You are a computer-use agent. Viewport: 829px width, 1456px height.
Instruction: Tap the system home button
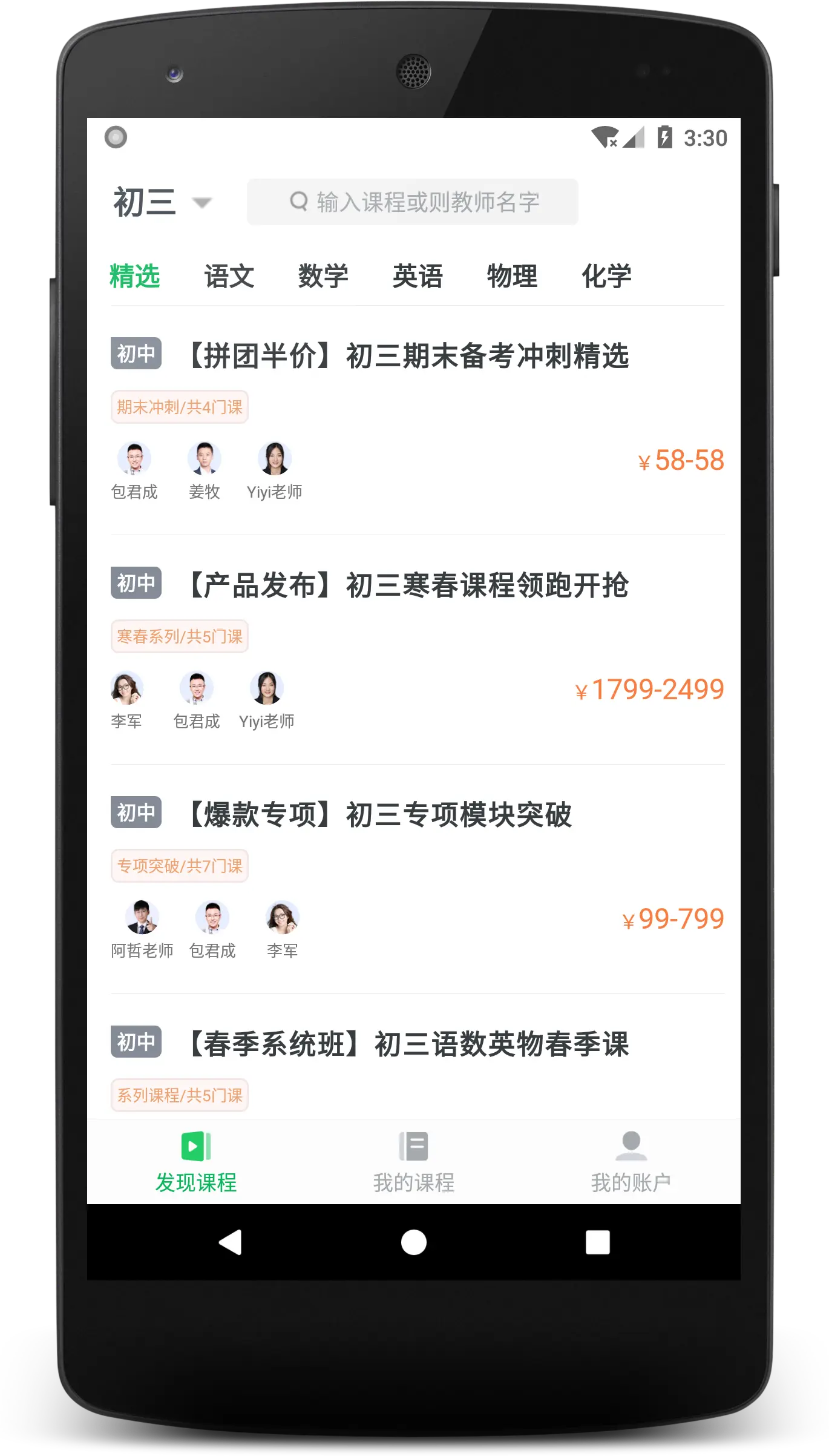(414, 1242)
